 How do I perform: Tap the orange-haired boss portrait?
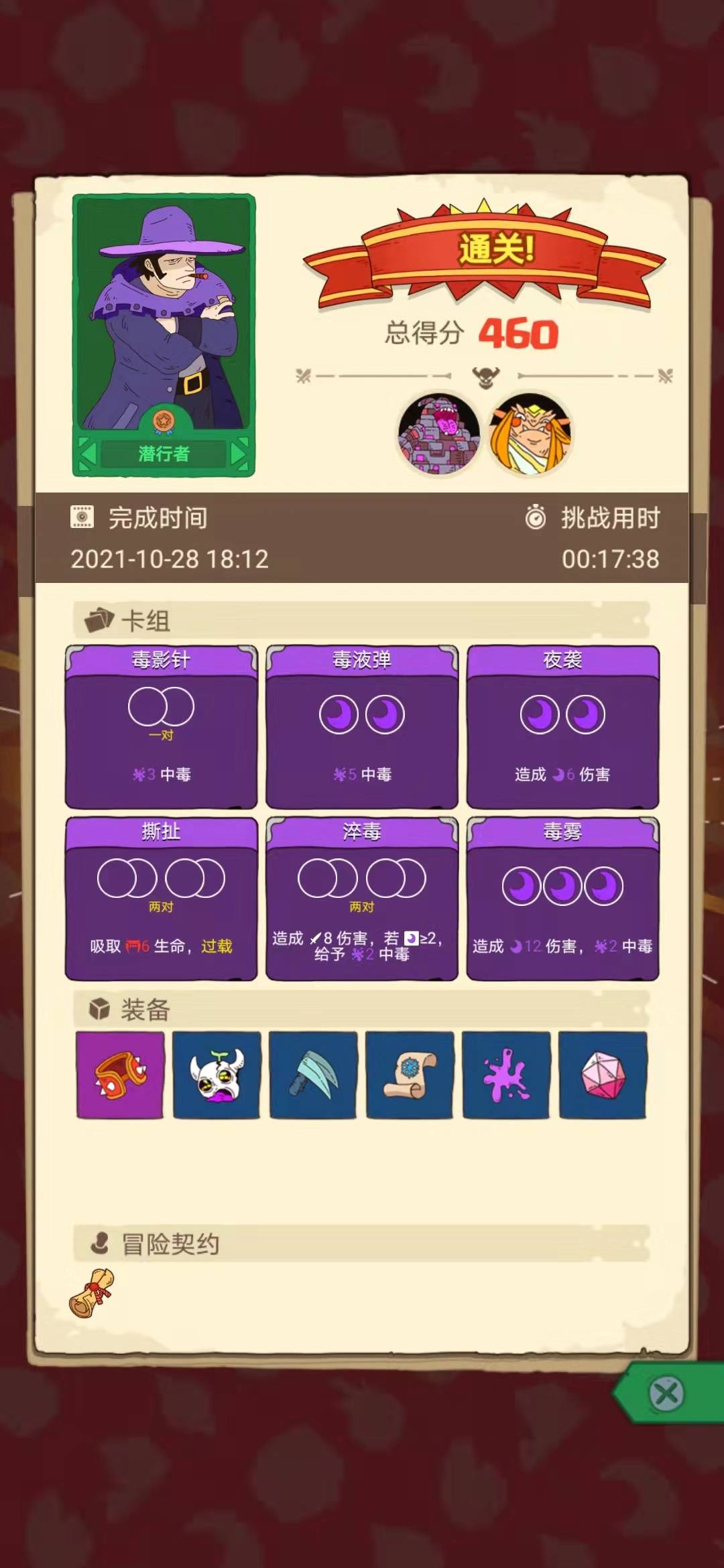click(530, 434)
